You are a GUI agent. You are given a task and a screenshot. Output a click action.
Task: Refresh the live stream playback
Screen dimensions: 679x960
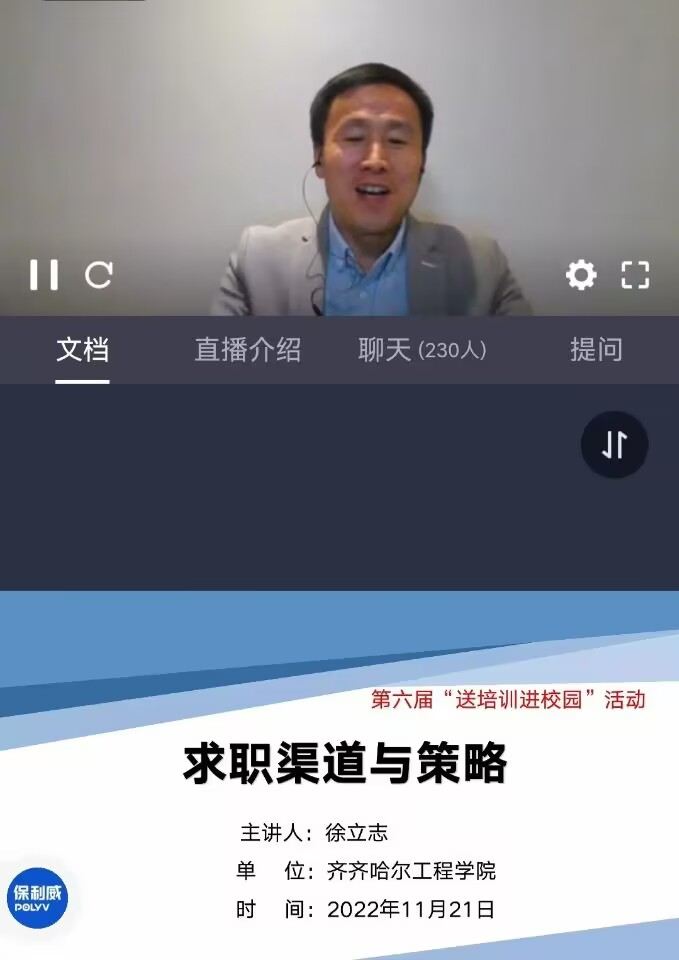98,274
